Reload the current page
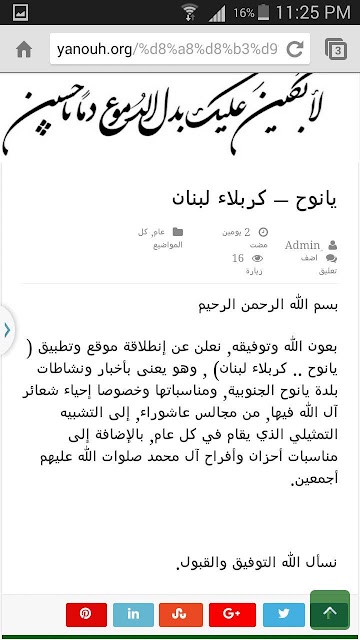 [295, 49]
